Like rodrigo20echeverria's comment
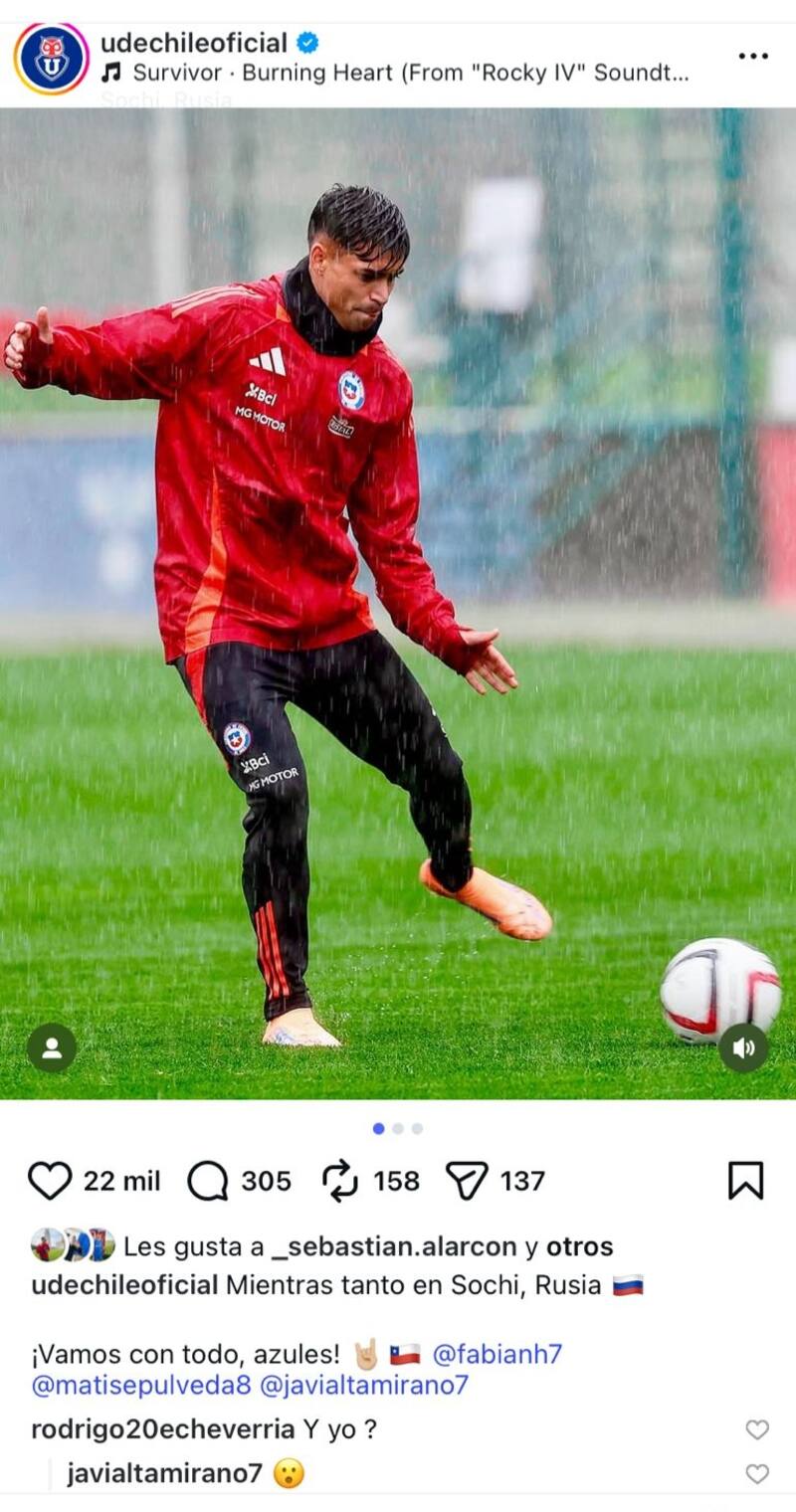Image resolution: width=796 pixels, height=1512 pixels. tap(757, 1429)
